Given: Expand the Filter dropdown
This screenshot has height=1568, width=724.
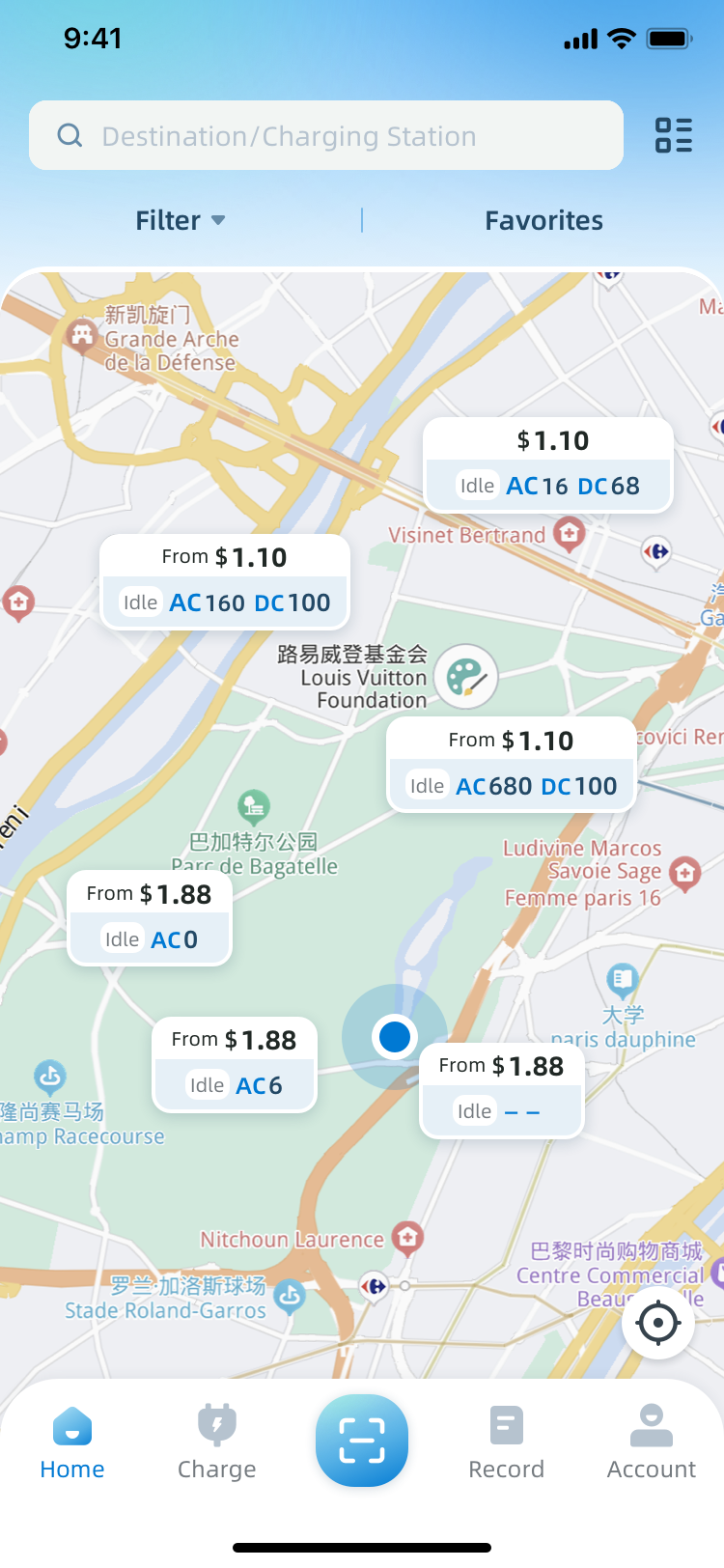Looking at the screenshot, I should click(181, 220).
